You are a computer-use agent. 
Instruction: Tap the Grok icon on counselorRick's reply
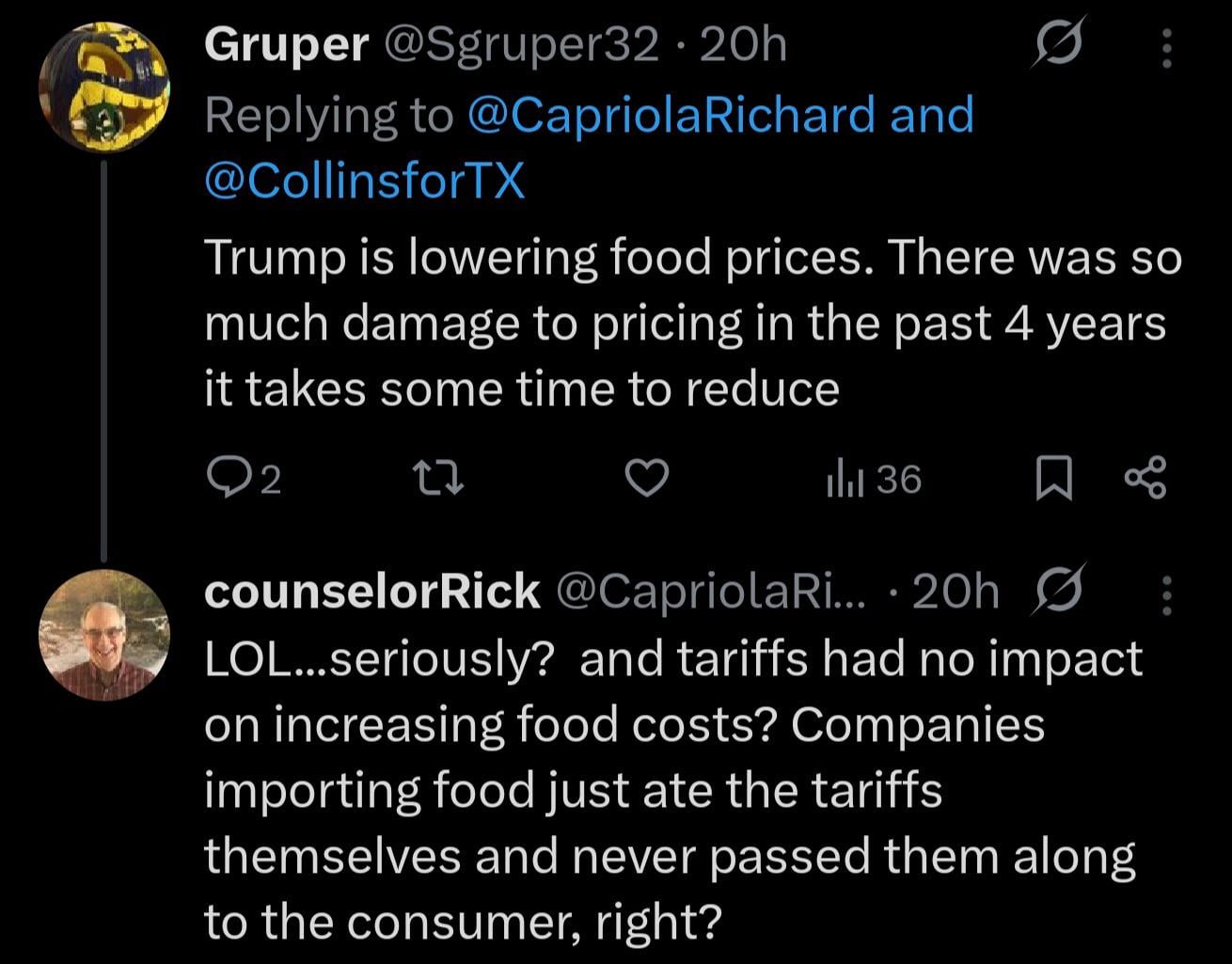[1058, 591]
